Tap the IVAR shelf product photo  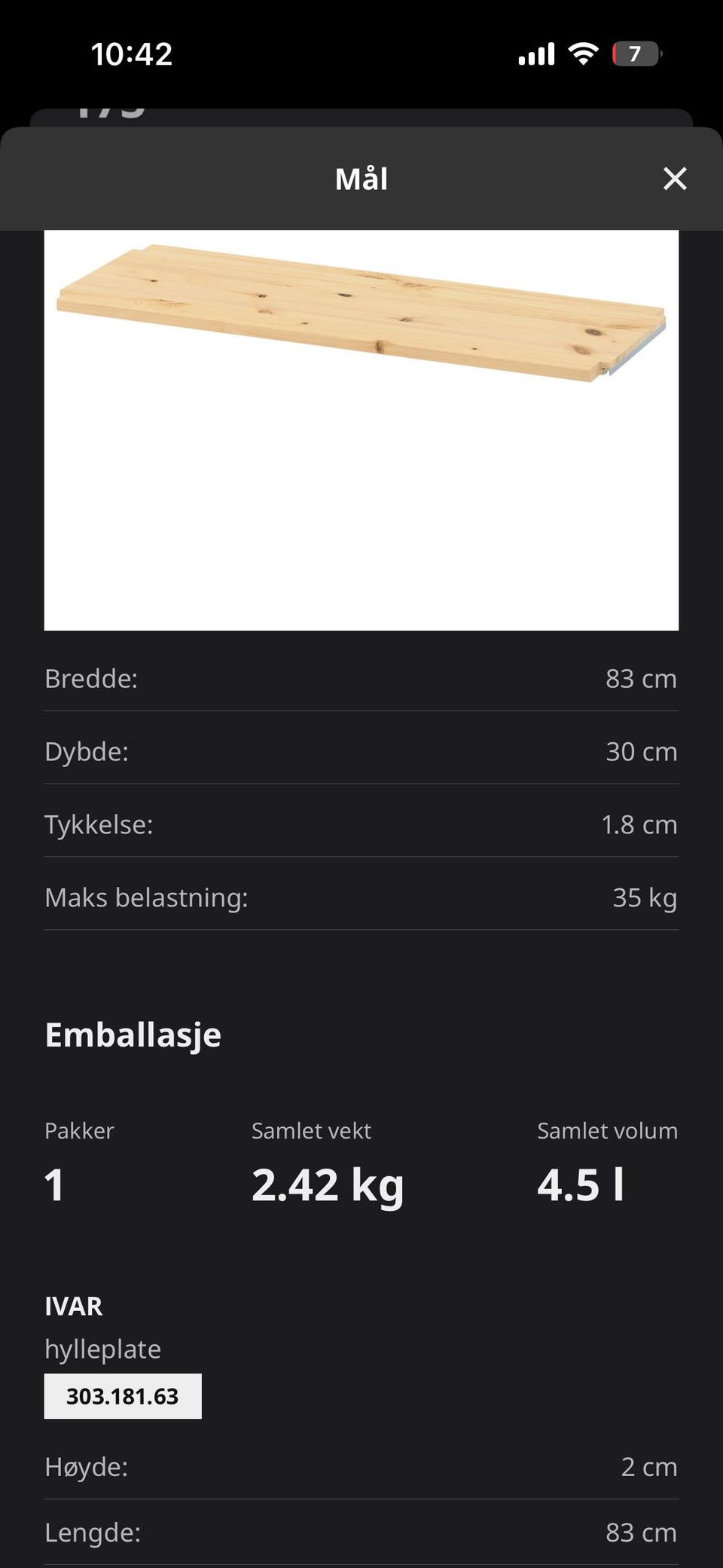point(361,316)
